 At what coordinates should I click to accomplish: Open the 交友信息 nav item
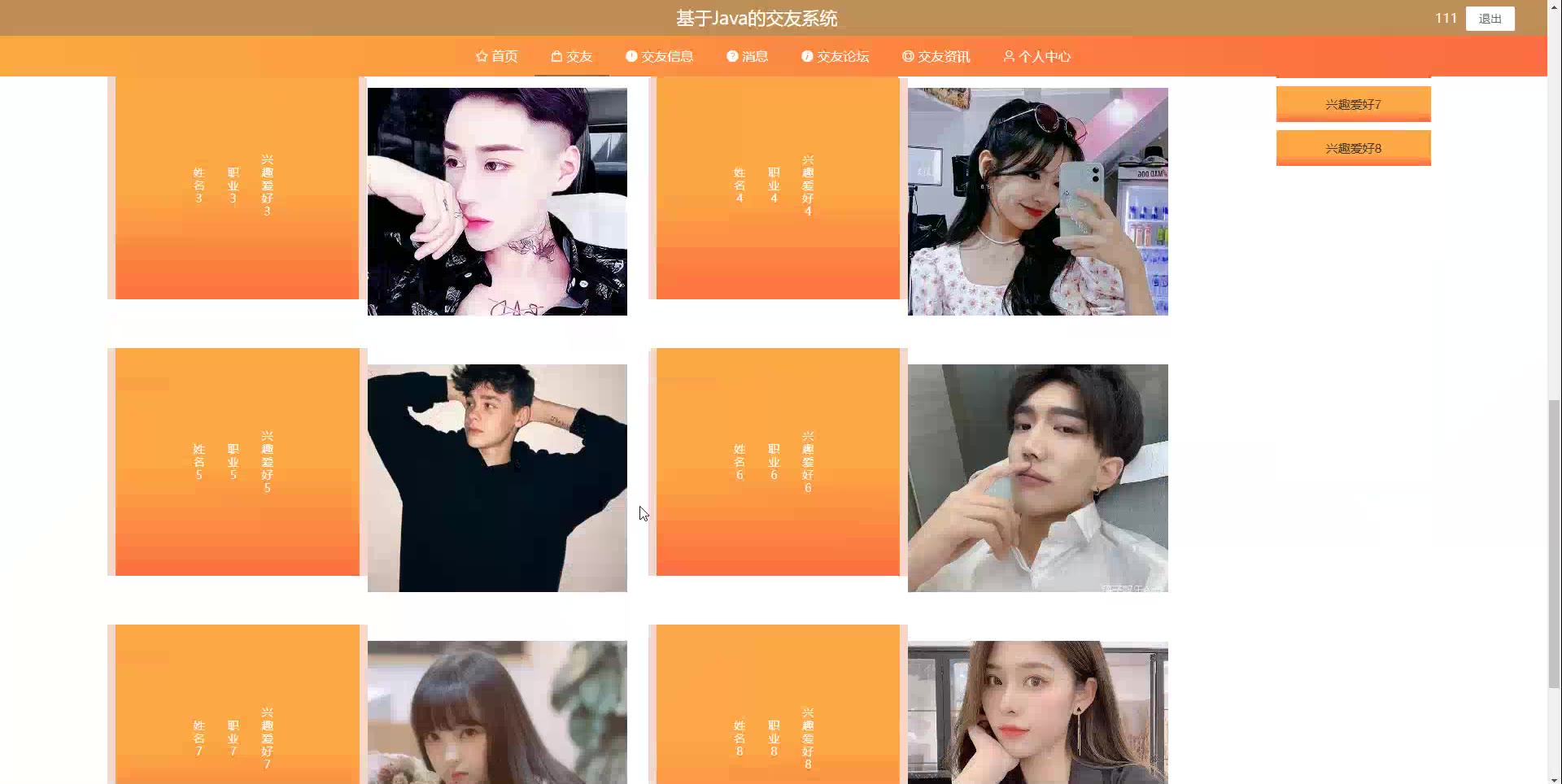tap(659, 56)
